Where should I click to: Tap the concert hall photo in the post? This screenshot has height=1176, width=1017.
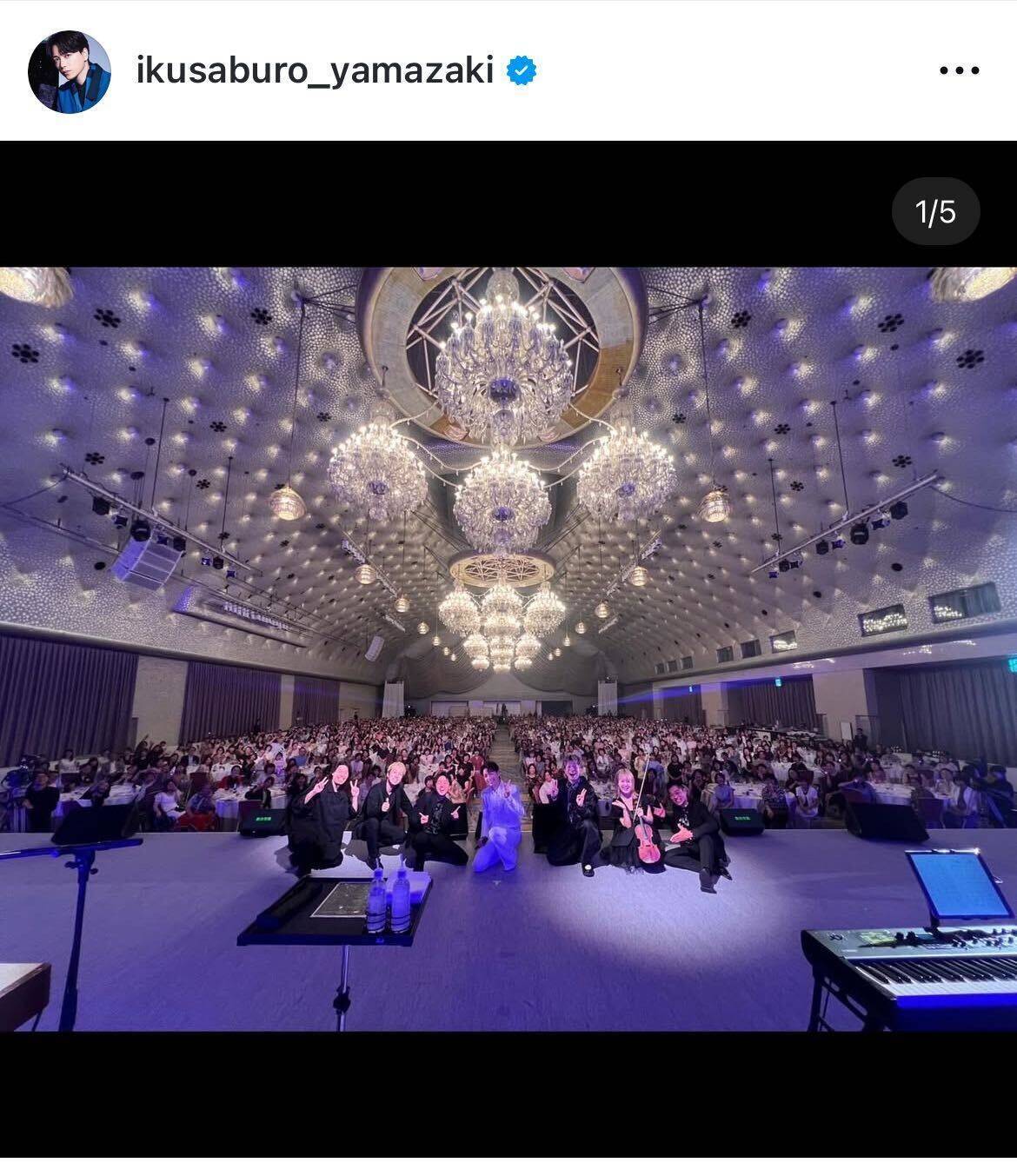click(508, 648)
